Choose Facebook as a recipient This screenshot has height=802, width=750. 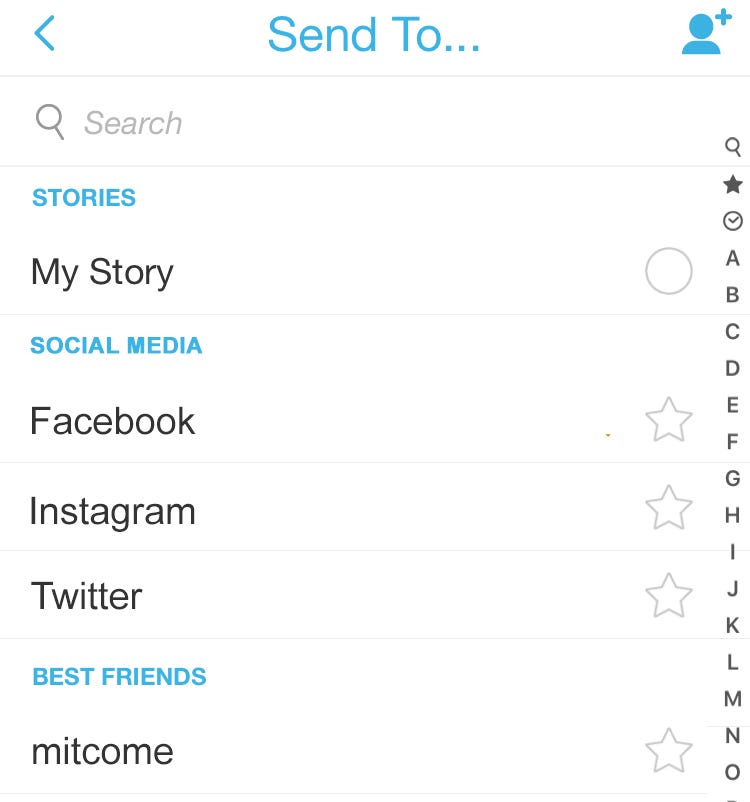(113, 421)
